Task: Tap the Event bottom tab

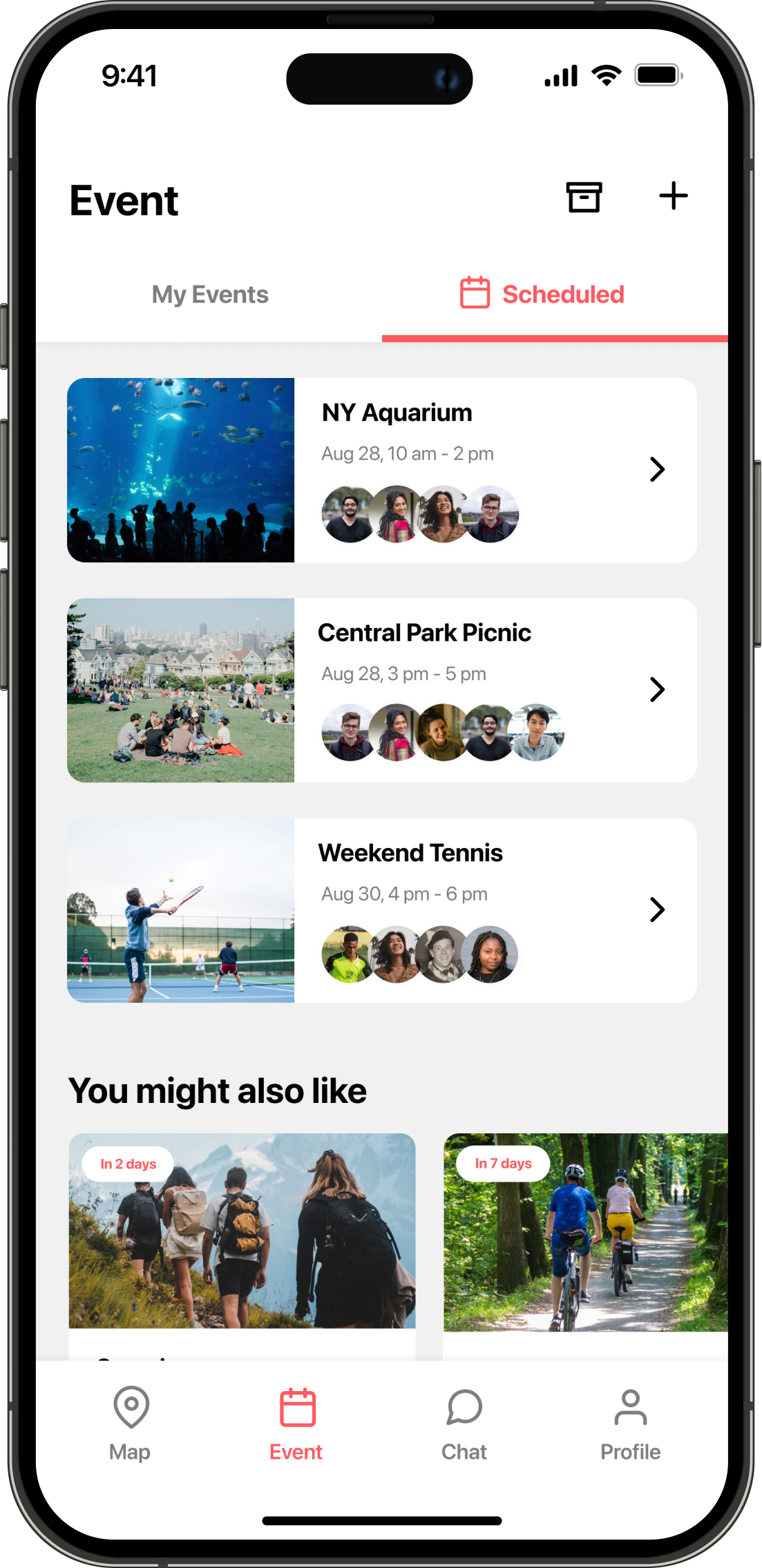Action: click(296, 1424)
